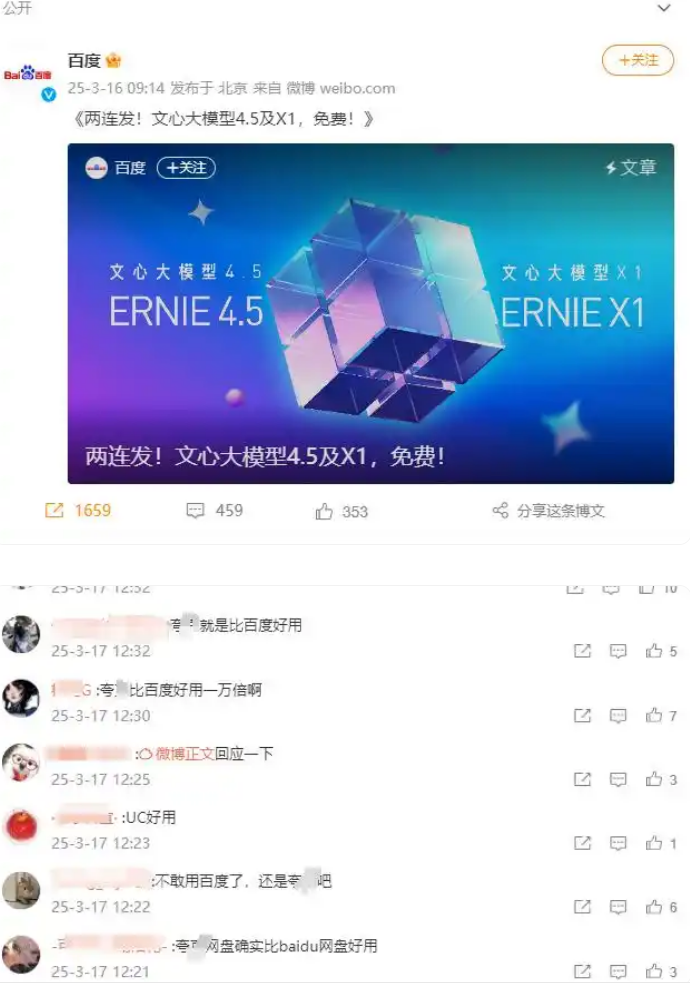Follow the 百度 account
This screenshot has height=983, width=690.
[637, 60]
